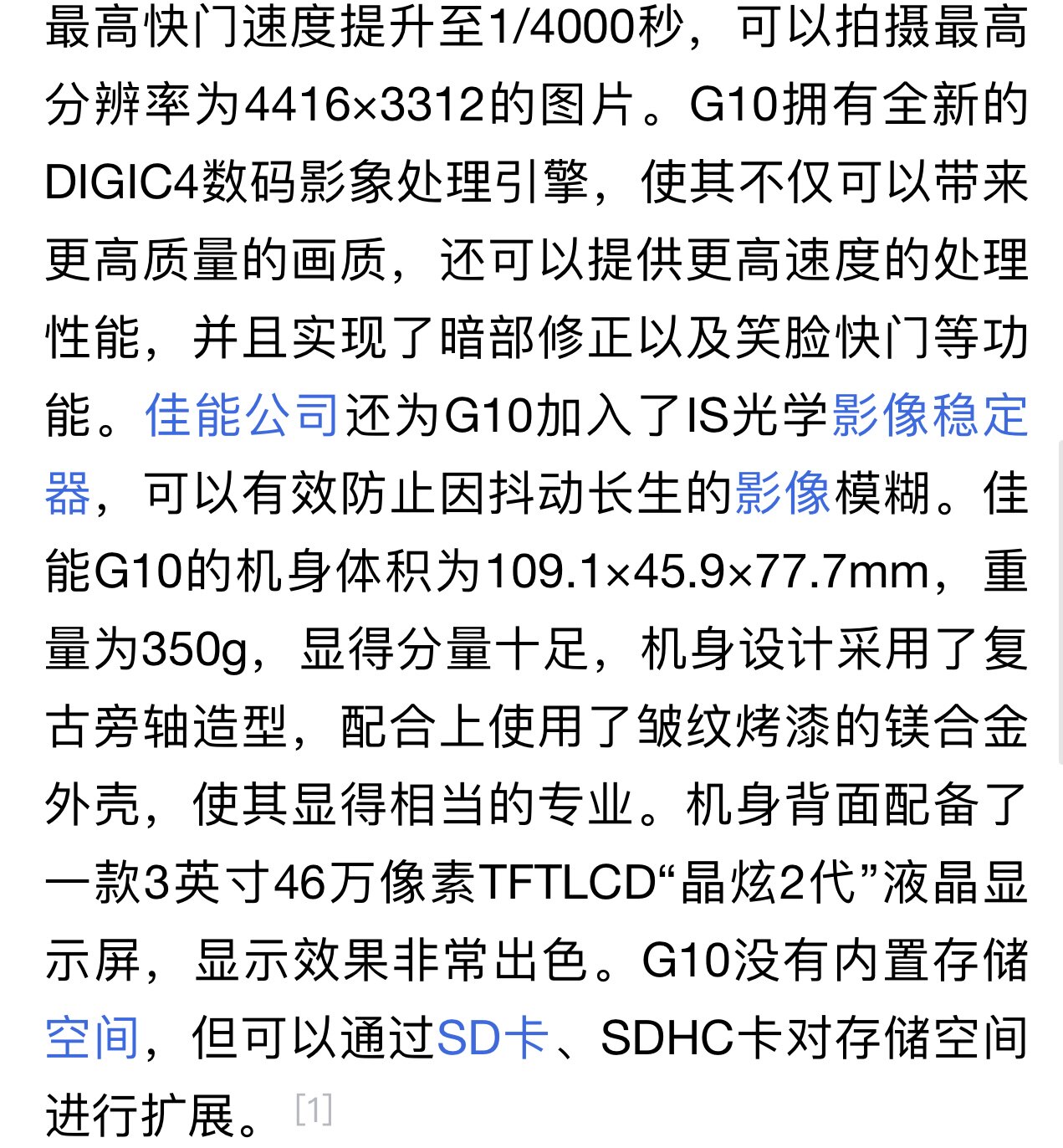Open the 影像稳定器 link
Screen dimensions: 1063x1148
coord(930,415)
